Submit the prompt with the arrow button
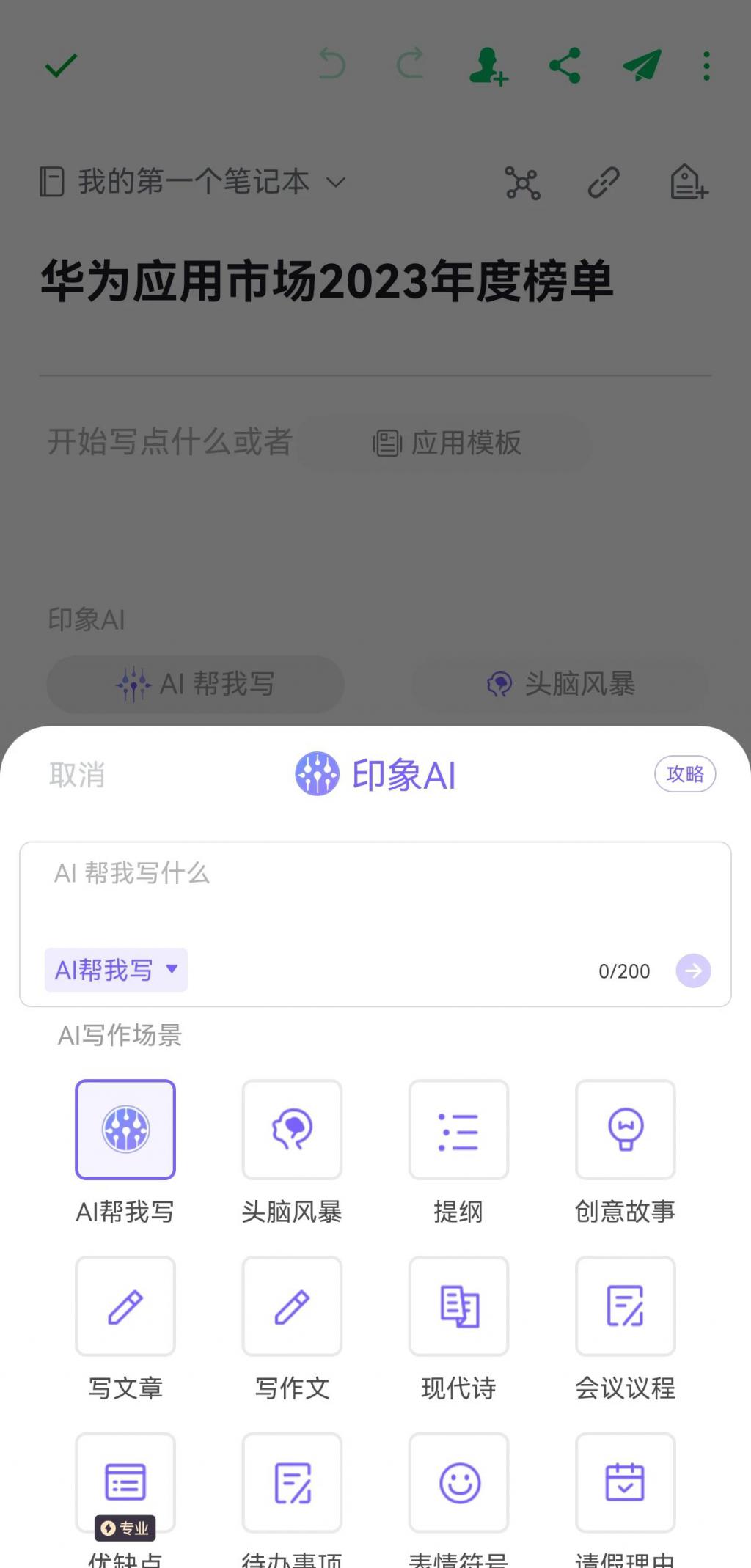The height and width of the screenshot is (1568, 751). pos(693,971)
